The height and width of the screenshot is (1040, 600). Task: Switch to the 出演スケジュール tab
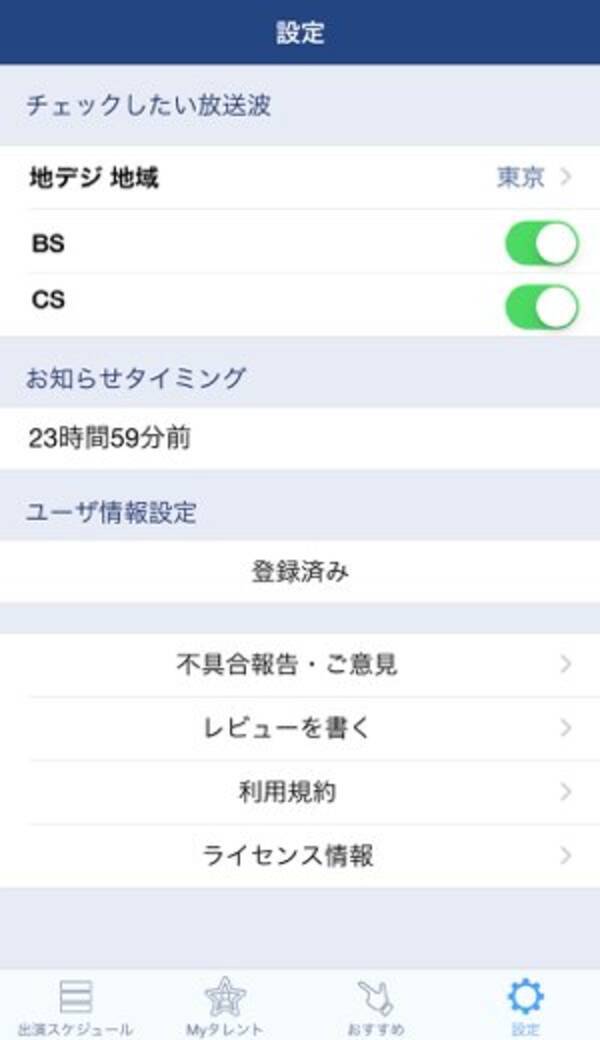point(75,1006)
